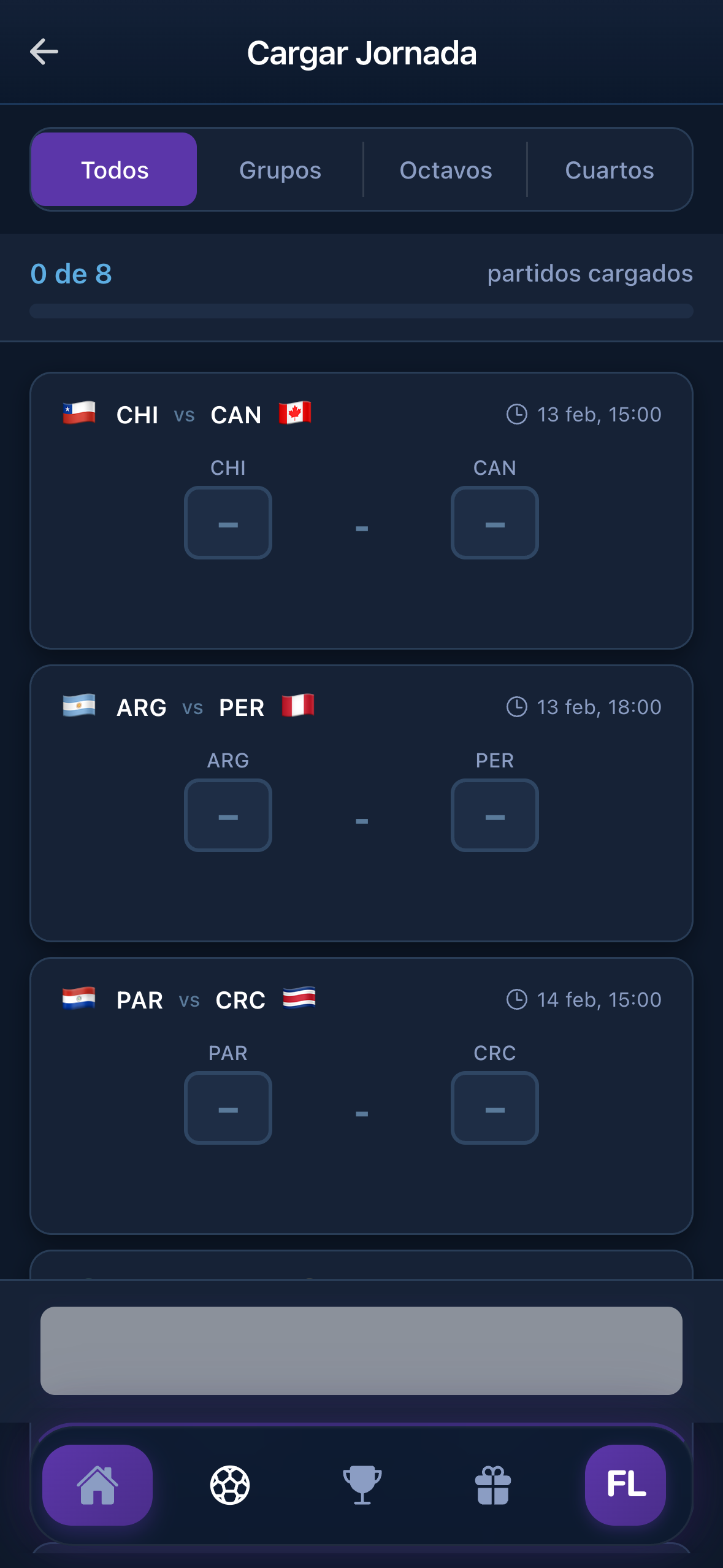The image size is (723, 1568).
Task: Click the PER score field in ARG vs PER
Action: [x=494, y=815]
